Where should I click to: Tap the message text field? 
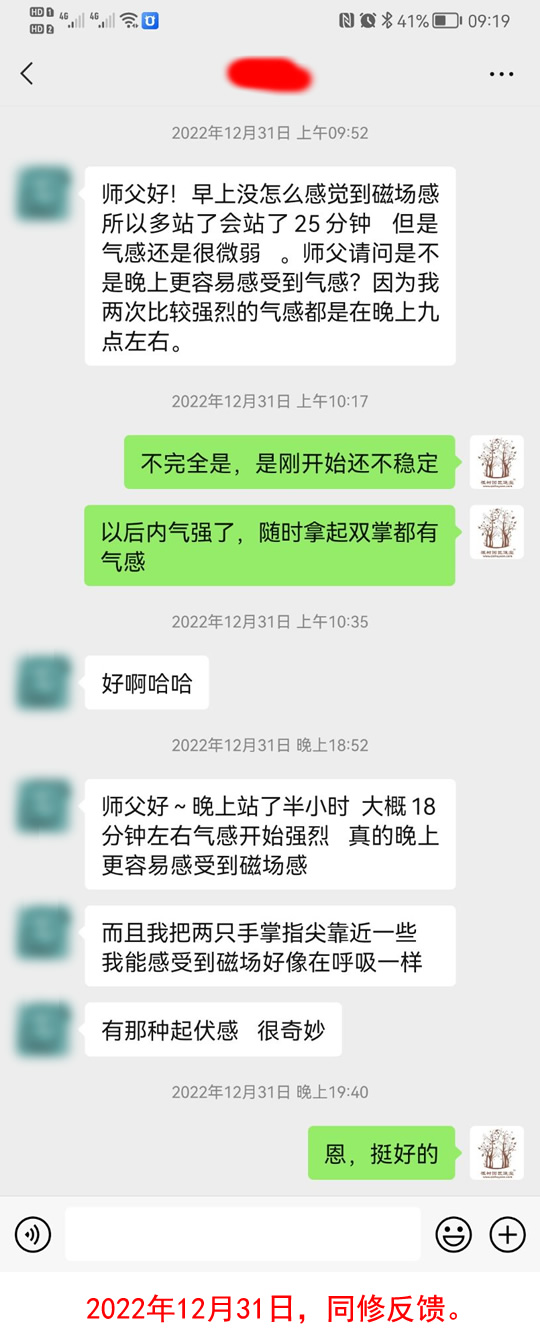(243, 1234)
